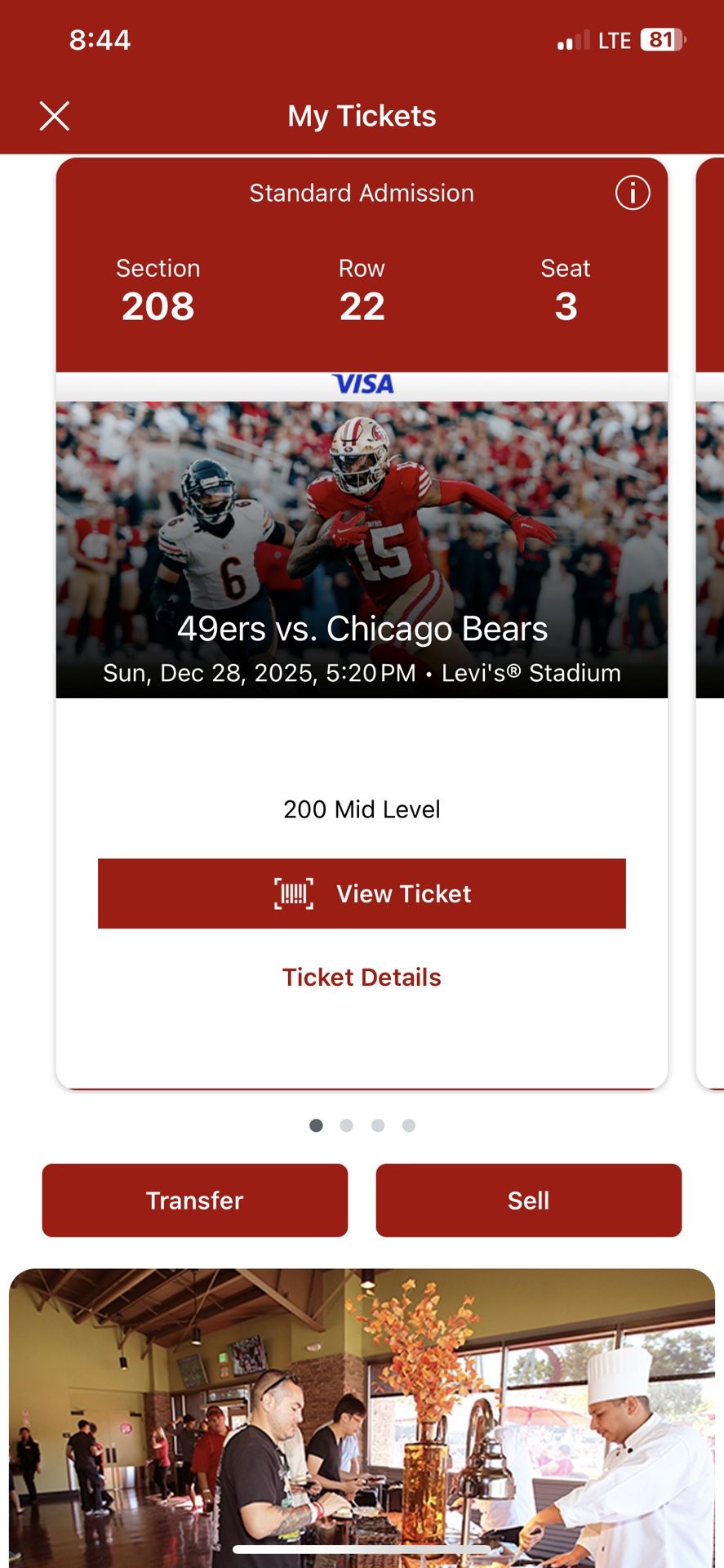
Task: Select the first pagination dot
Action: coord(316,1125)
